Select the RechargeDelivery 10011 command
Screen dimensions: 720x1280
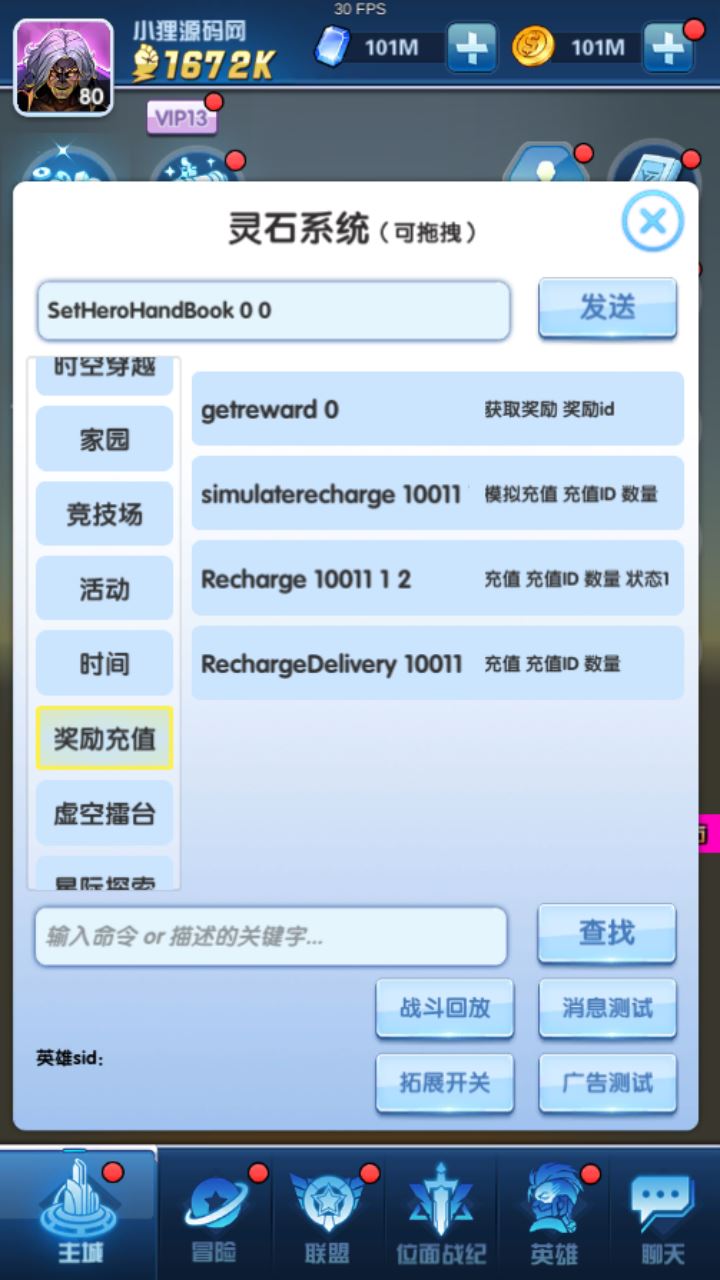(437, 663)
